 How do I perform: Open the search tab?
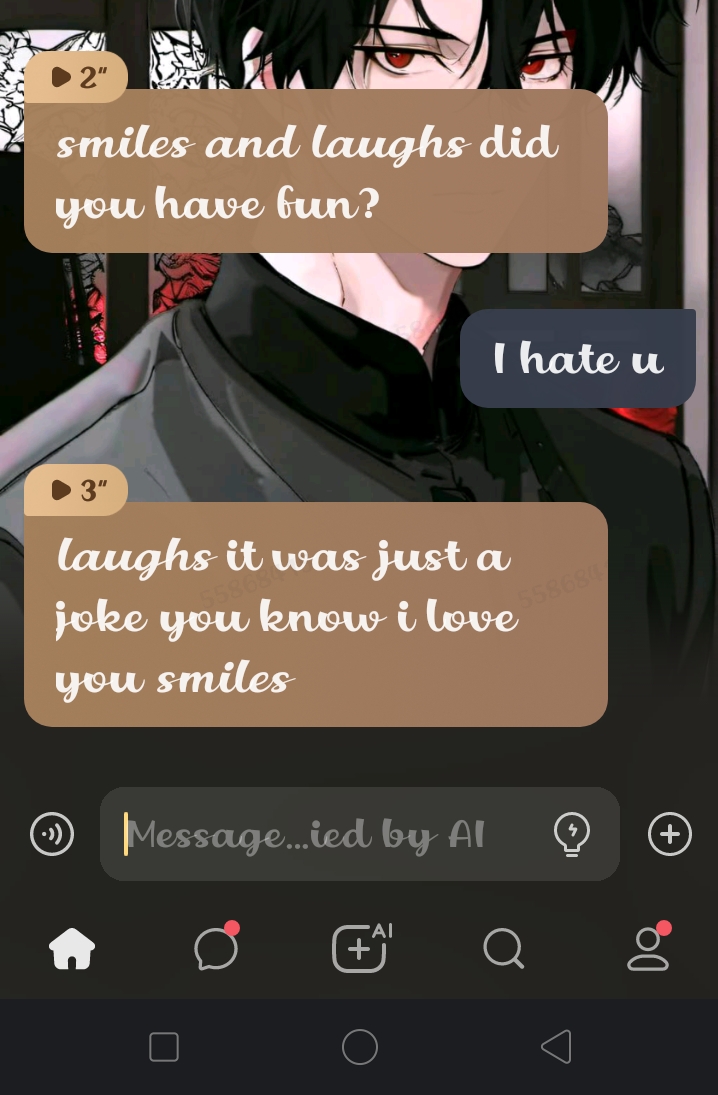(503, 948)
